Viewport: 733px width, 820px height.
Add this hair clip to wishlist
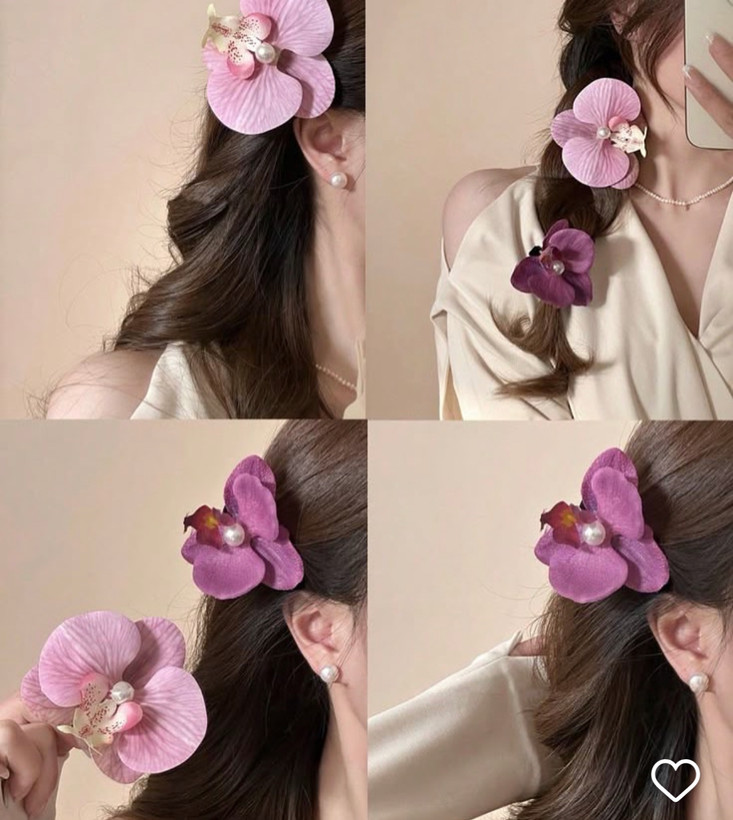pos(676,779)
